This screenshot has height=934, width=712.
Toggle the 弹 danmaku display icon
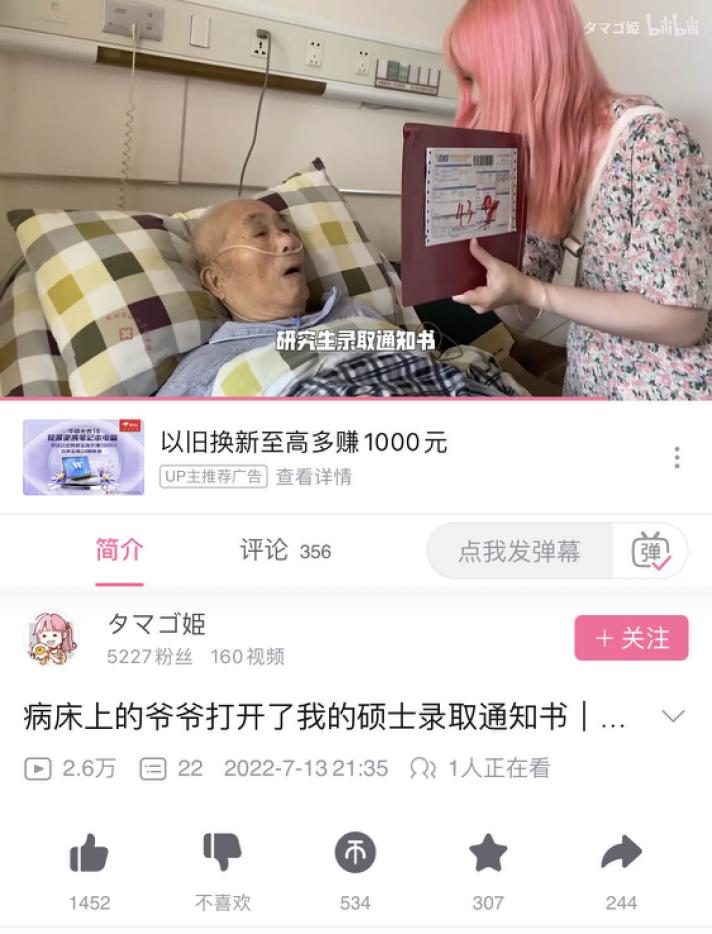[651, 551]
